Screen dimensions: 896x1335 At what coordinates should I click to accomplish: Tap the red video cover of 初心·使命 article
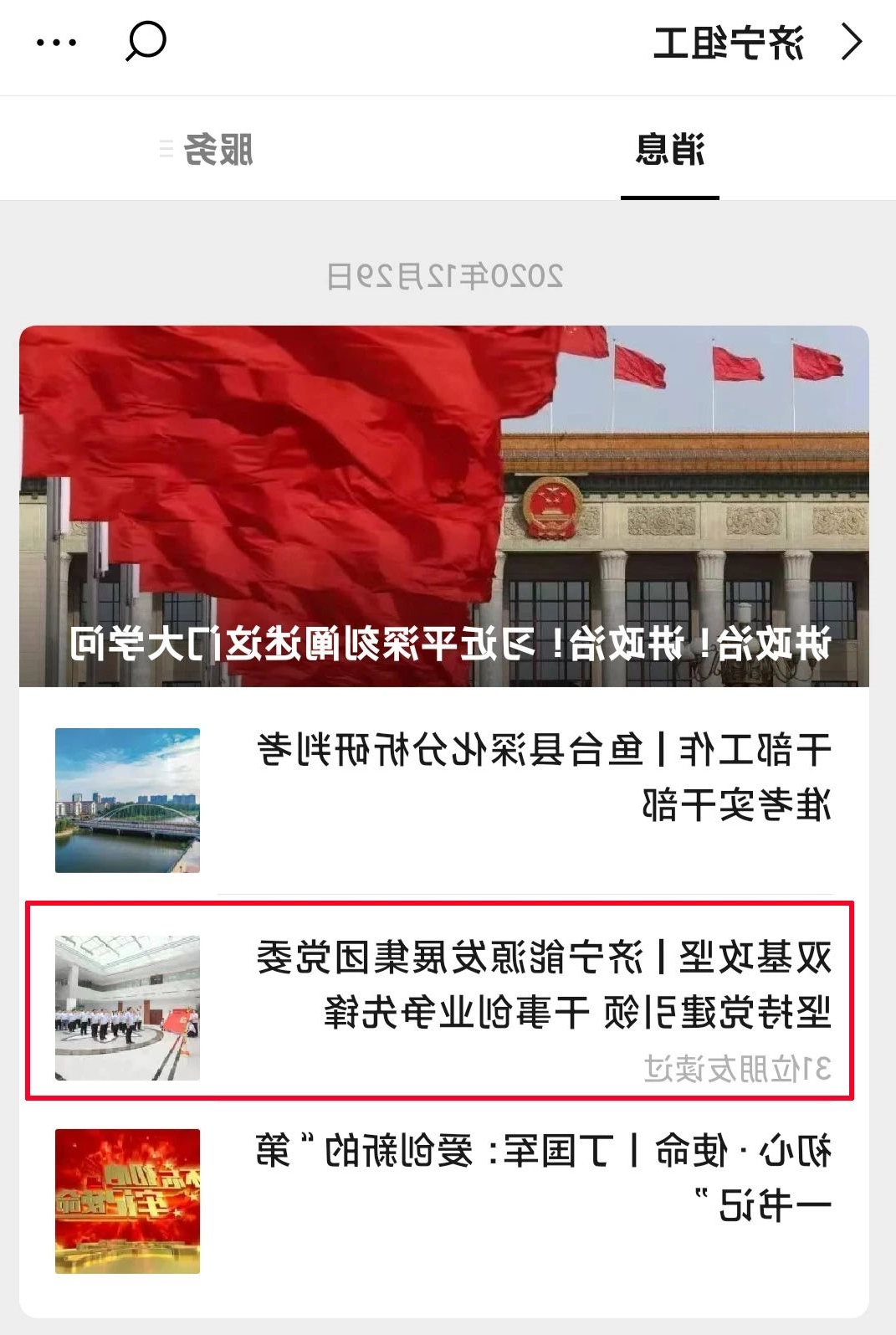125,1203
